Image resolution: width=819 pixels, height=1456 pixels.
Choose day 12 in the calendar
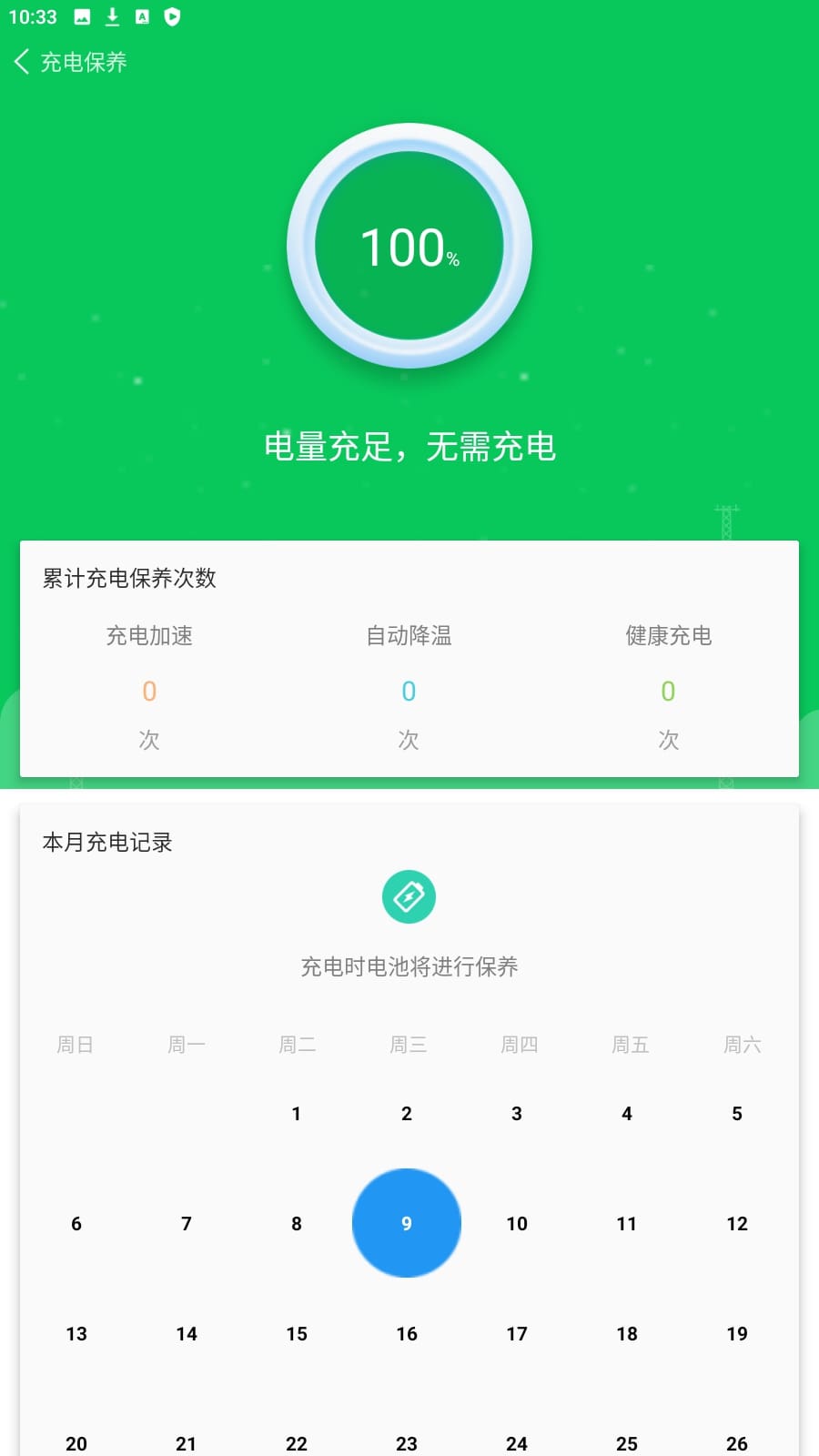(x=737, y=1223)
